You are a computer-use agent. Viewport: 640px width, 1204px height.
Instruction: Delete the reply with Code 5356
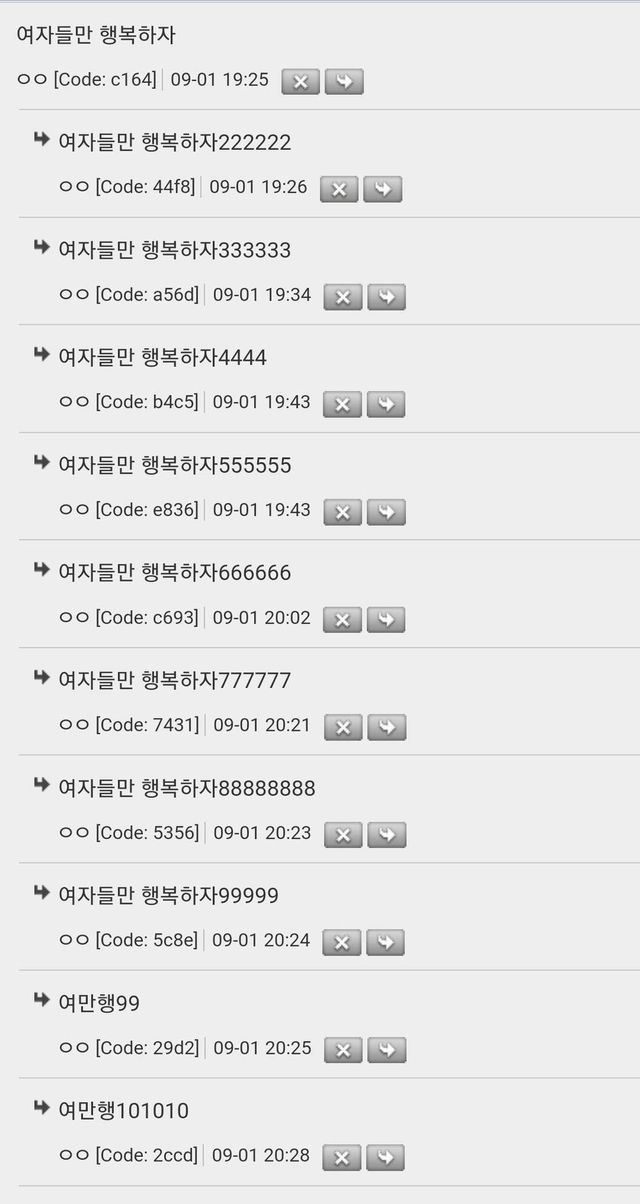click(x=343, y=835)
